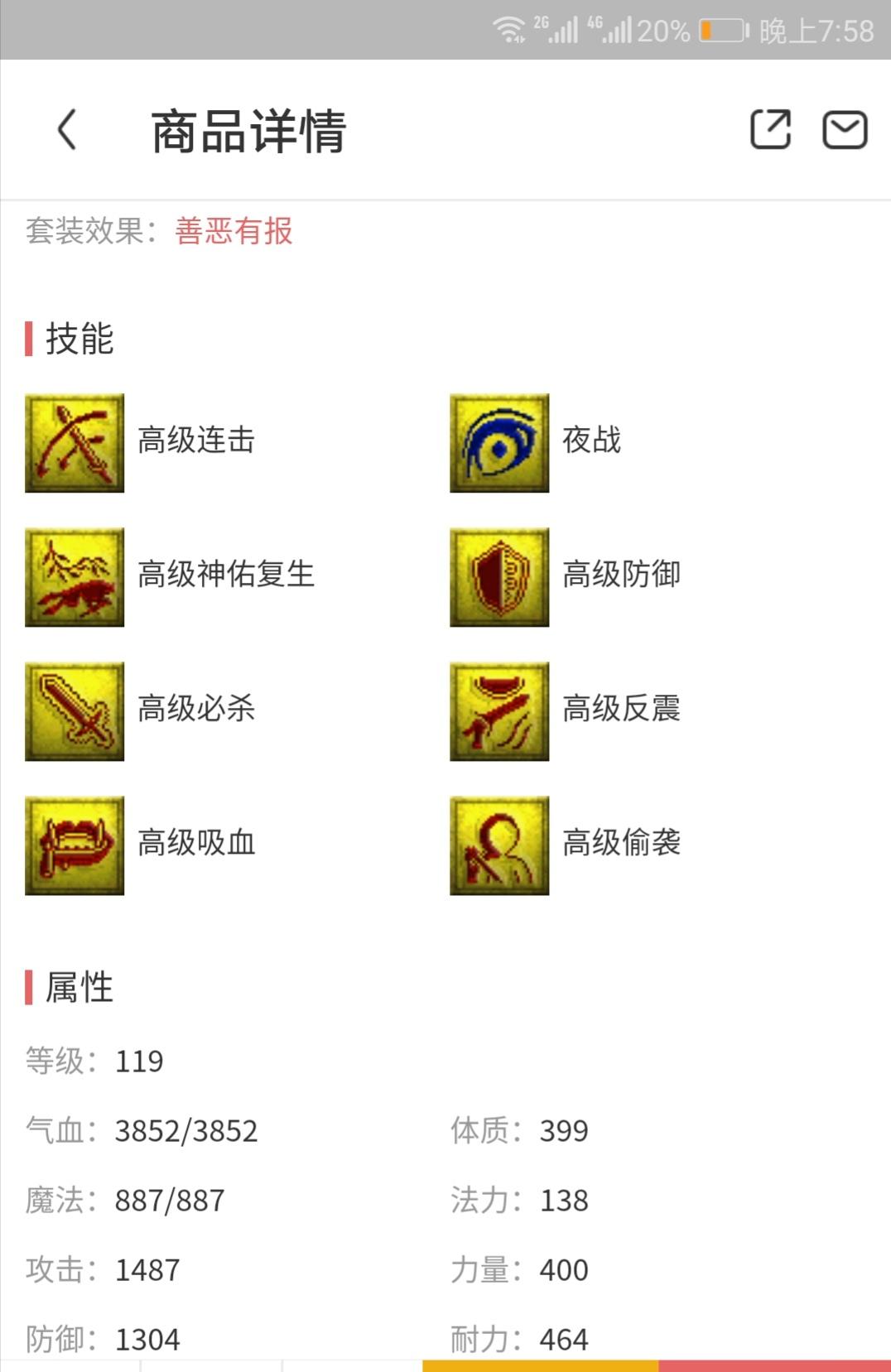Go back from the 商品详情 page

67,130
